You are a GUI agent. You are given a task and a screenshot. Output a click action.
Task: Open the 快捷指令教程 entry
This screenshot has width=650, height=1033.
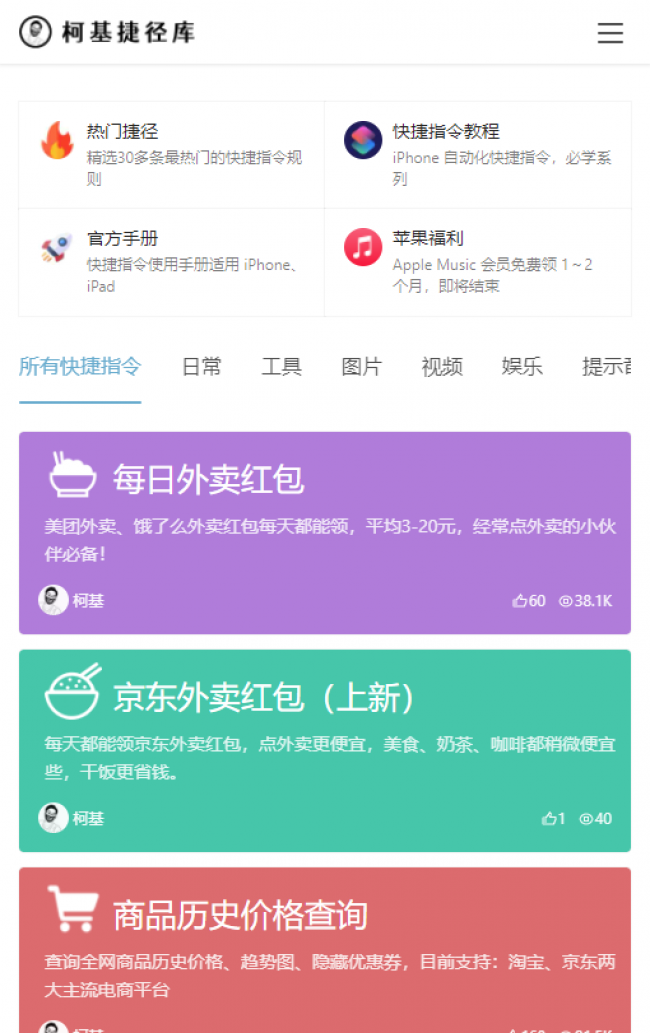click(x=477, y=155)
